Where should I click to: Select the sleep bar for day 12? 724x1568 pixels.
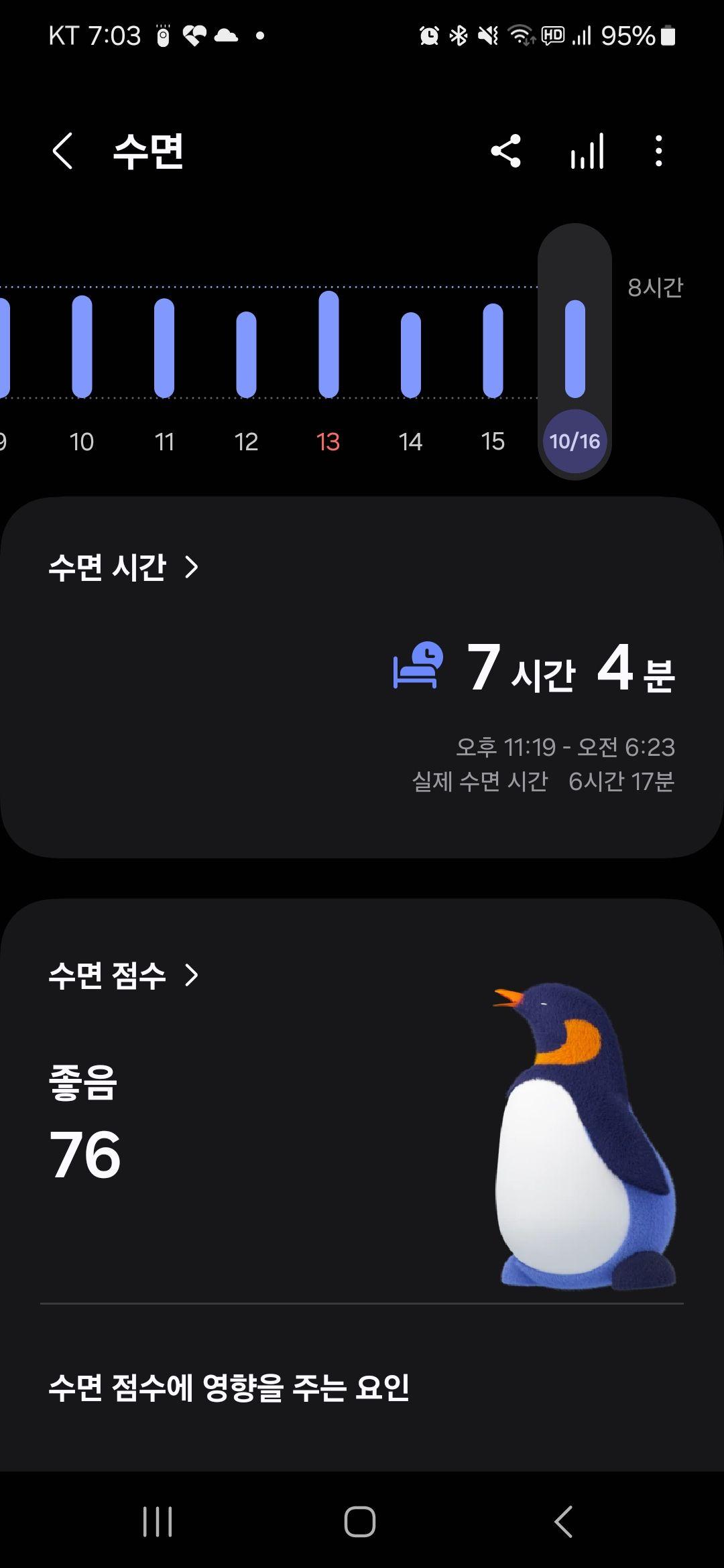coord(246,355)
